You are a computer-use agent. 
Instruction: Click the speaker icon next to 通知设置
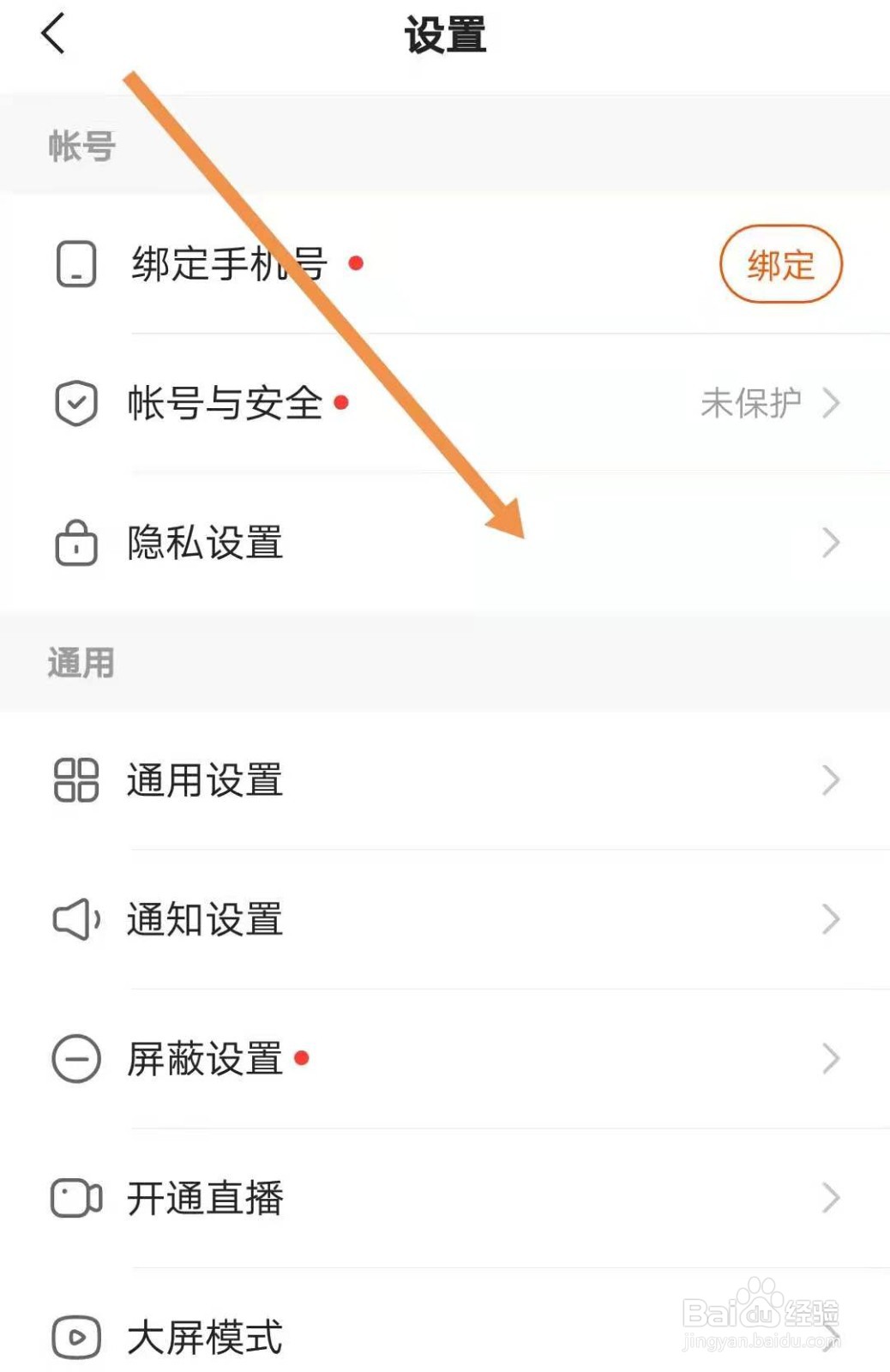pyautogui.click(x=75, y=918)
